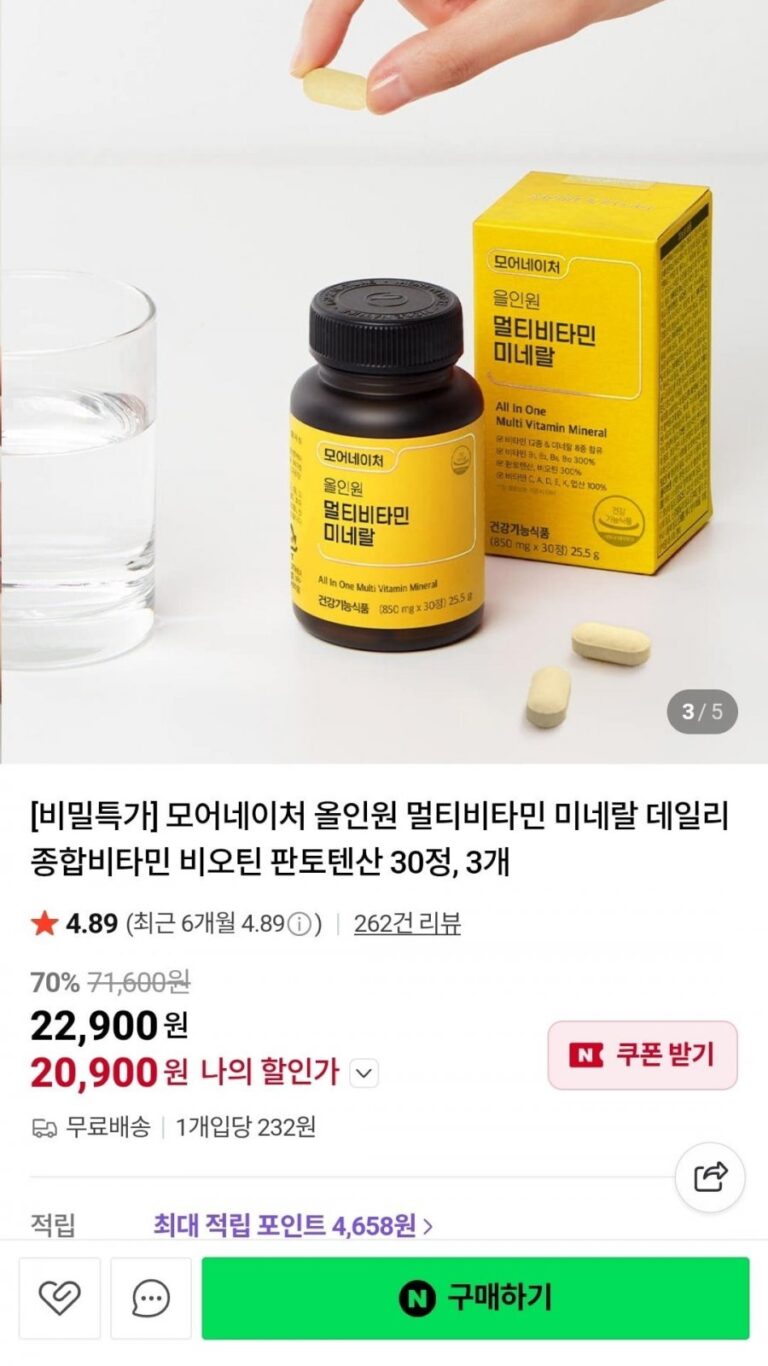Open the product photo gallery

click(384, 380)
